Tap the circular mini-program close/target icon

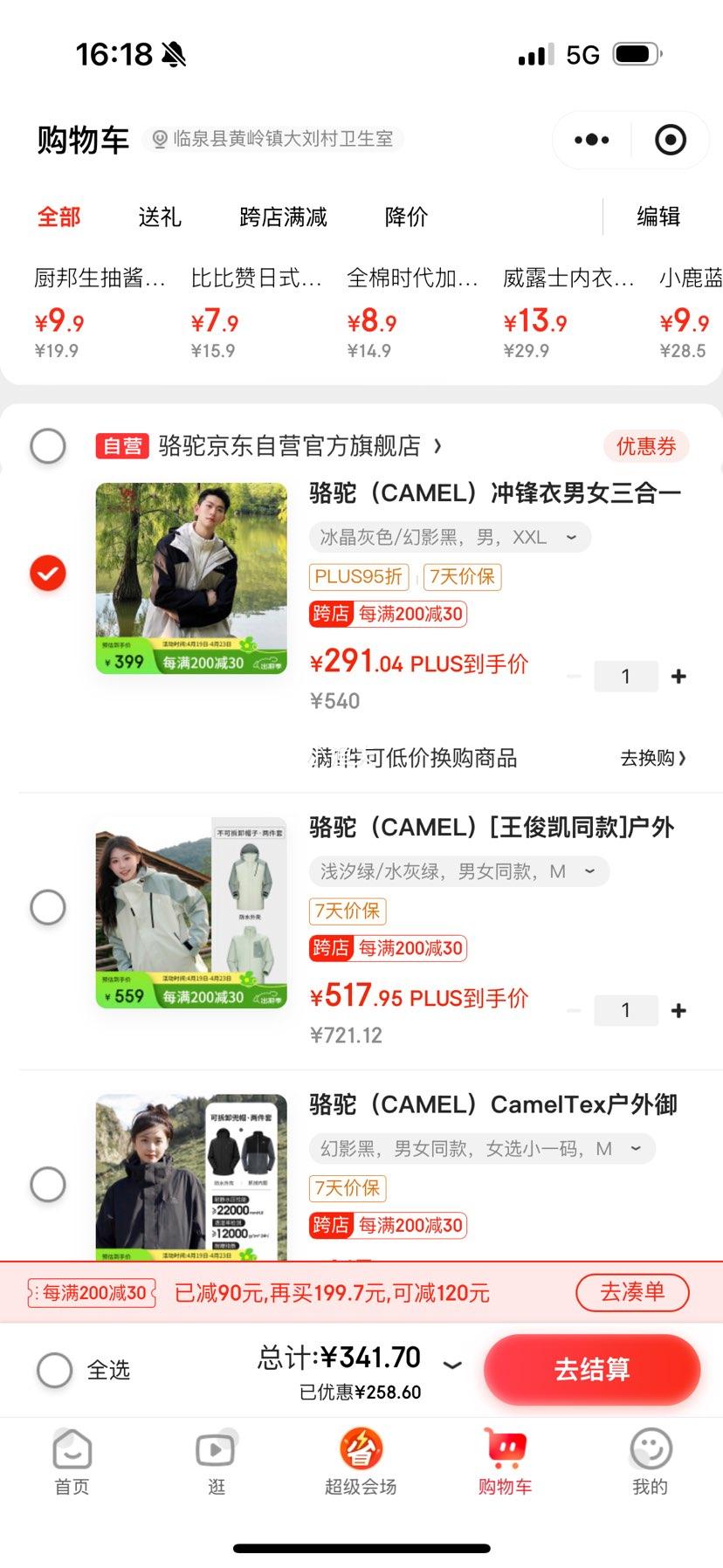tap(669, 140)
